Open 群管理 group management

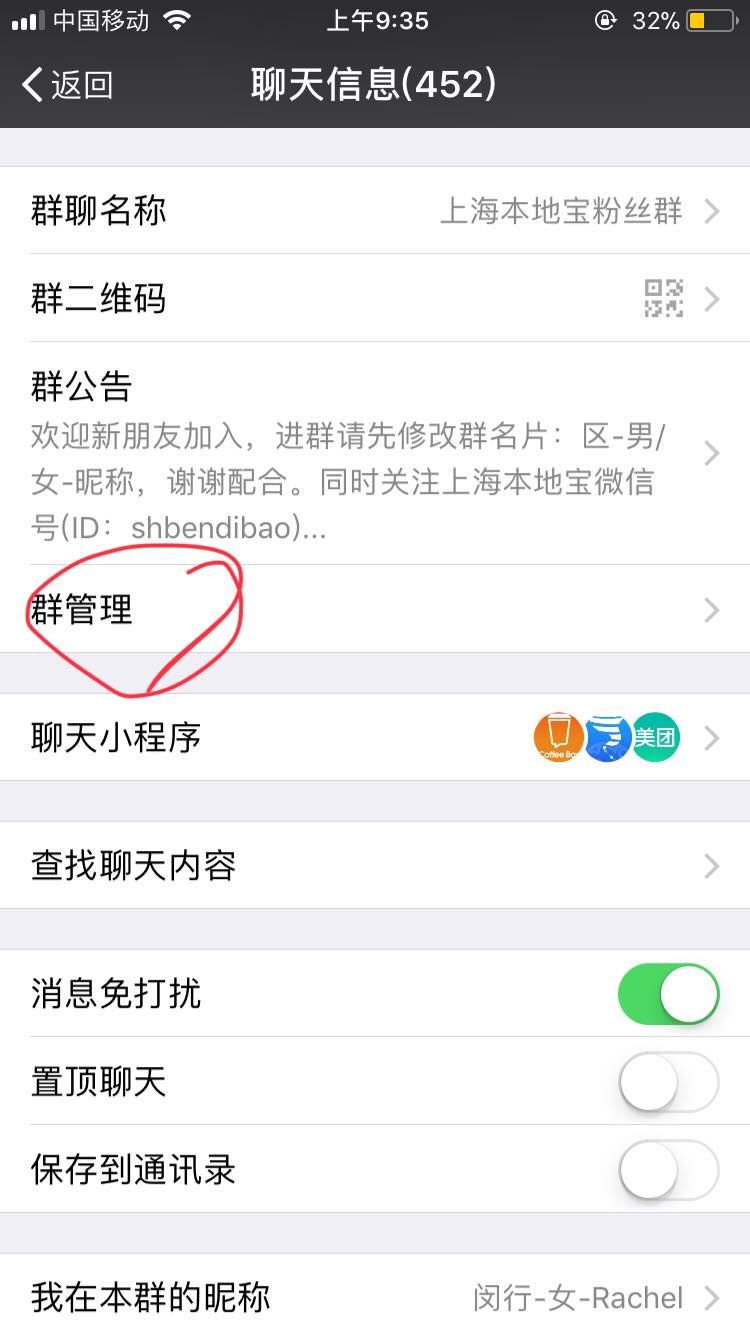click(x=375, y=609)
